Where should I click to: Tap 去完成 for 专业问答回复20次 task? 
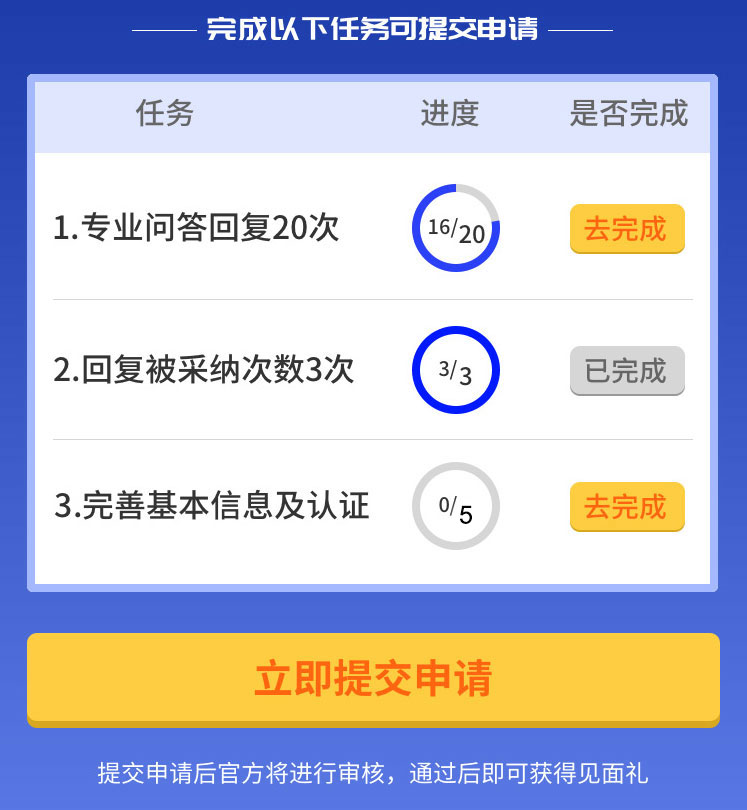(x=626, y=229)
